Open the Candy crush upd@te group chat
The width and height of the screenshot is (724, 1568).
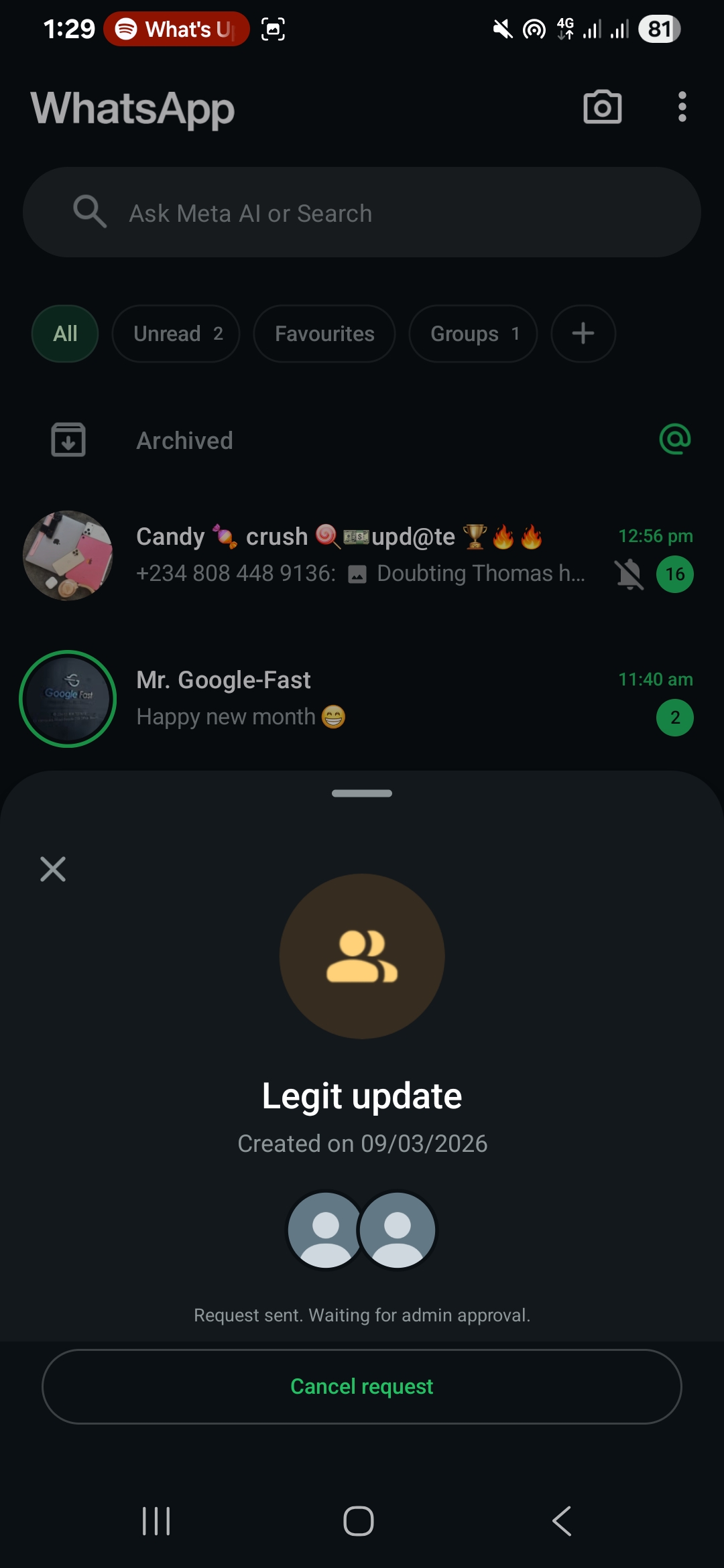click(362, 555)
